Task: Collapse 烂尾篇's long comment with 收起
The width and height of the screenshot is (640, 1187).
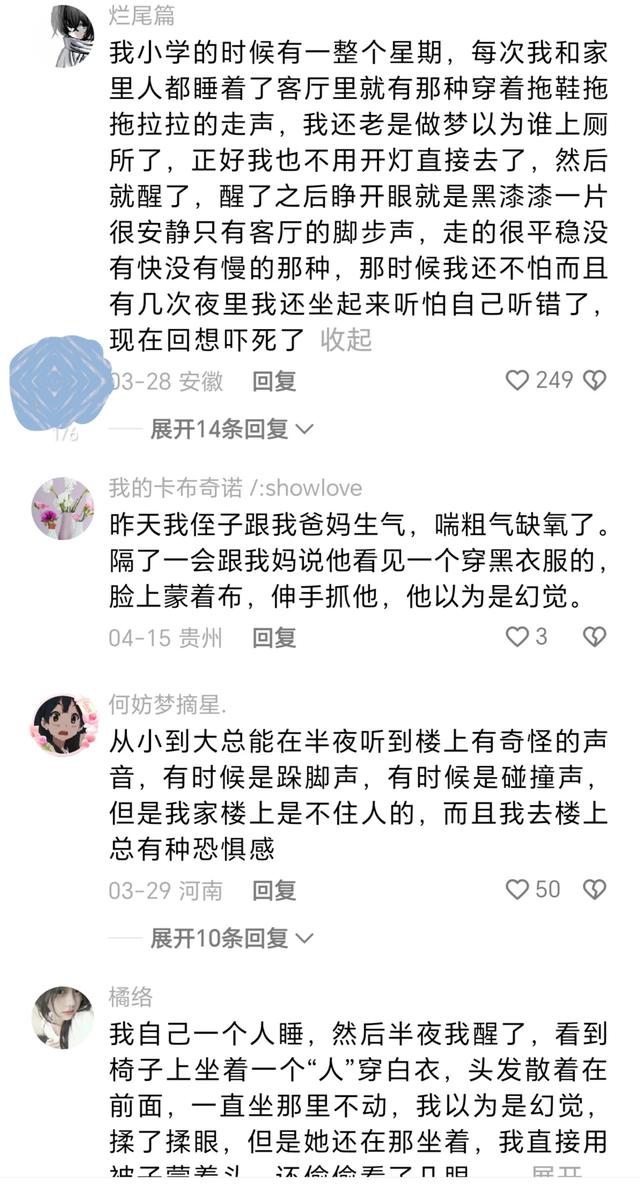Action: [345, 339]
